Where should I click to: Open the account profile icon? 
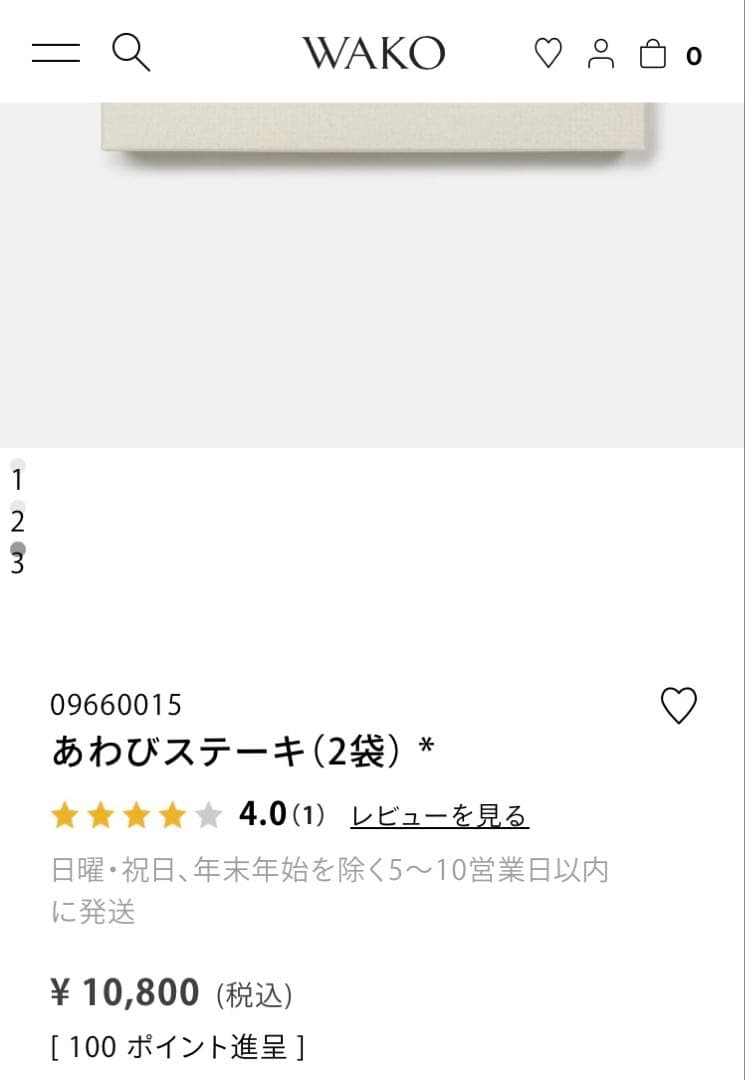click(x=601, y=54)
